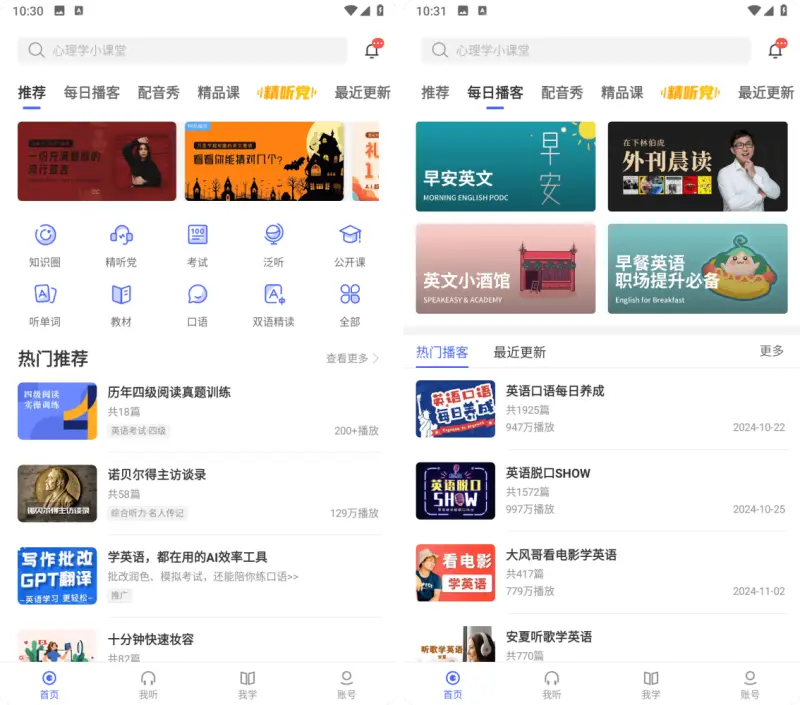Open 诺贝尔得主访谈录 album
Viewport: 800px width, 705px height.
tap(157, 474)
